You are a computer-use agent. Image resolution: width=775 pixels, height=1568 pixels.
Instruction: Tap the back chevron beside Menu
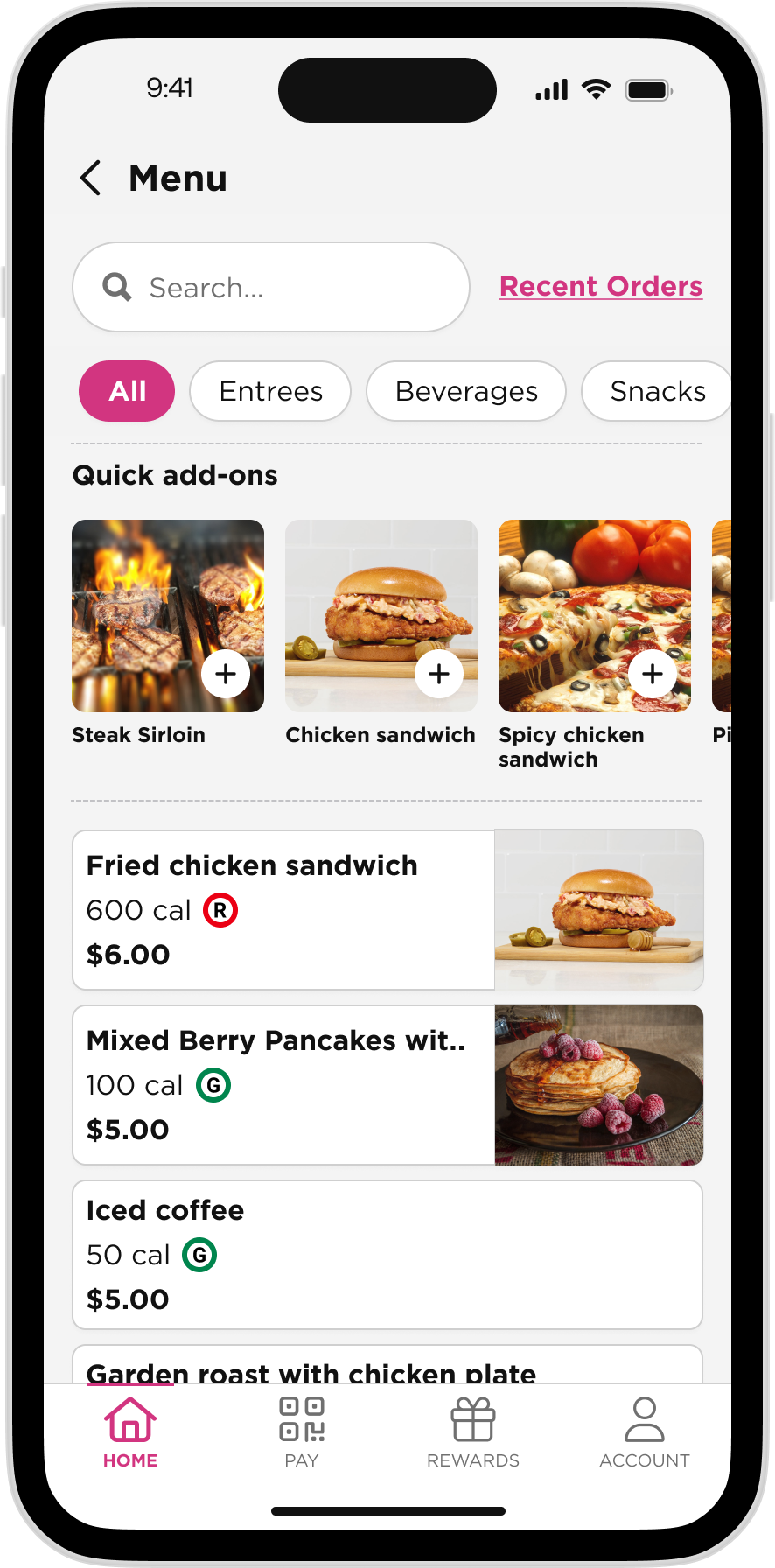[90, 178]
